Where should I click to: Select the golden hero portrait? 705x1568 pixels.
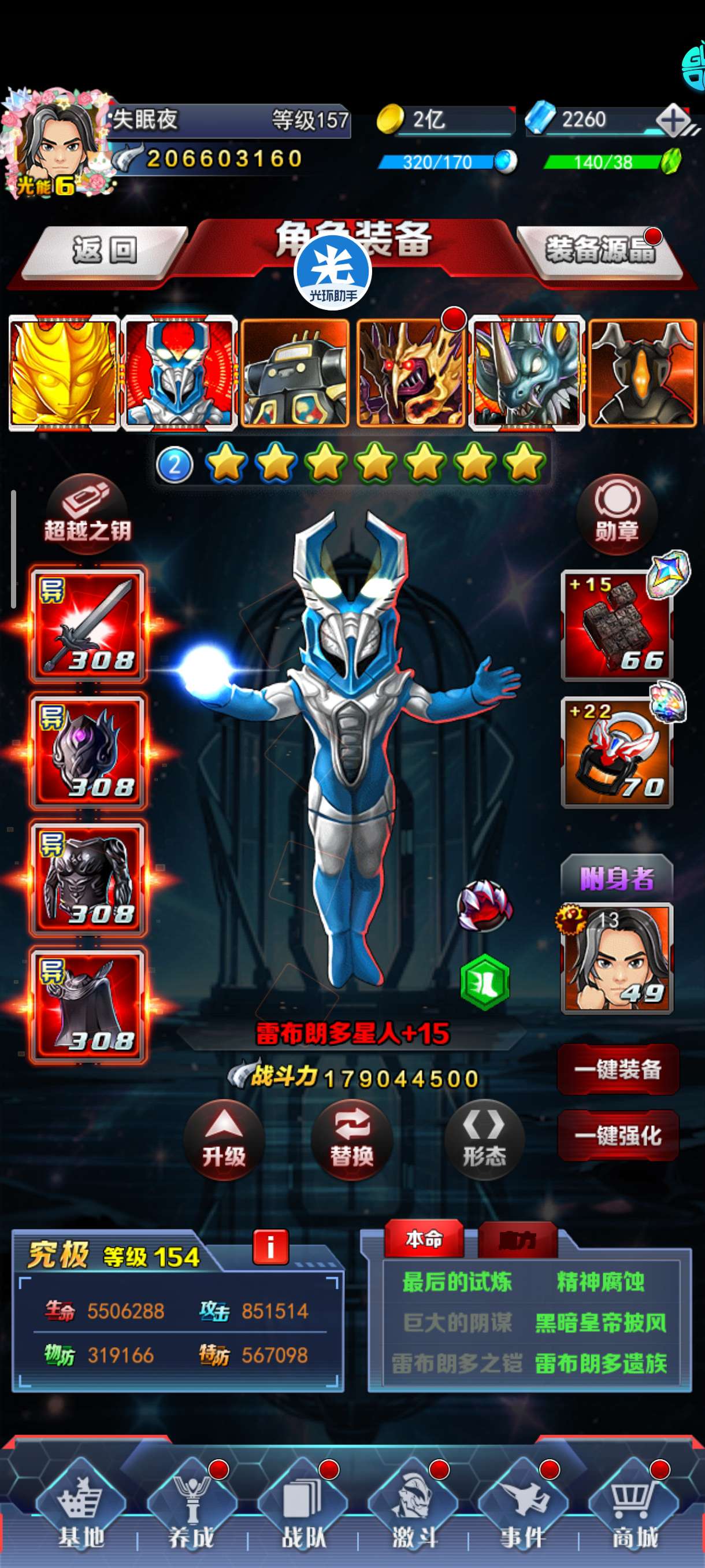pyautogui.click(x=63, y=372)
